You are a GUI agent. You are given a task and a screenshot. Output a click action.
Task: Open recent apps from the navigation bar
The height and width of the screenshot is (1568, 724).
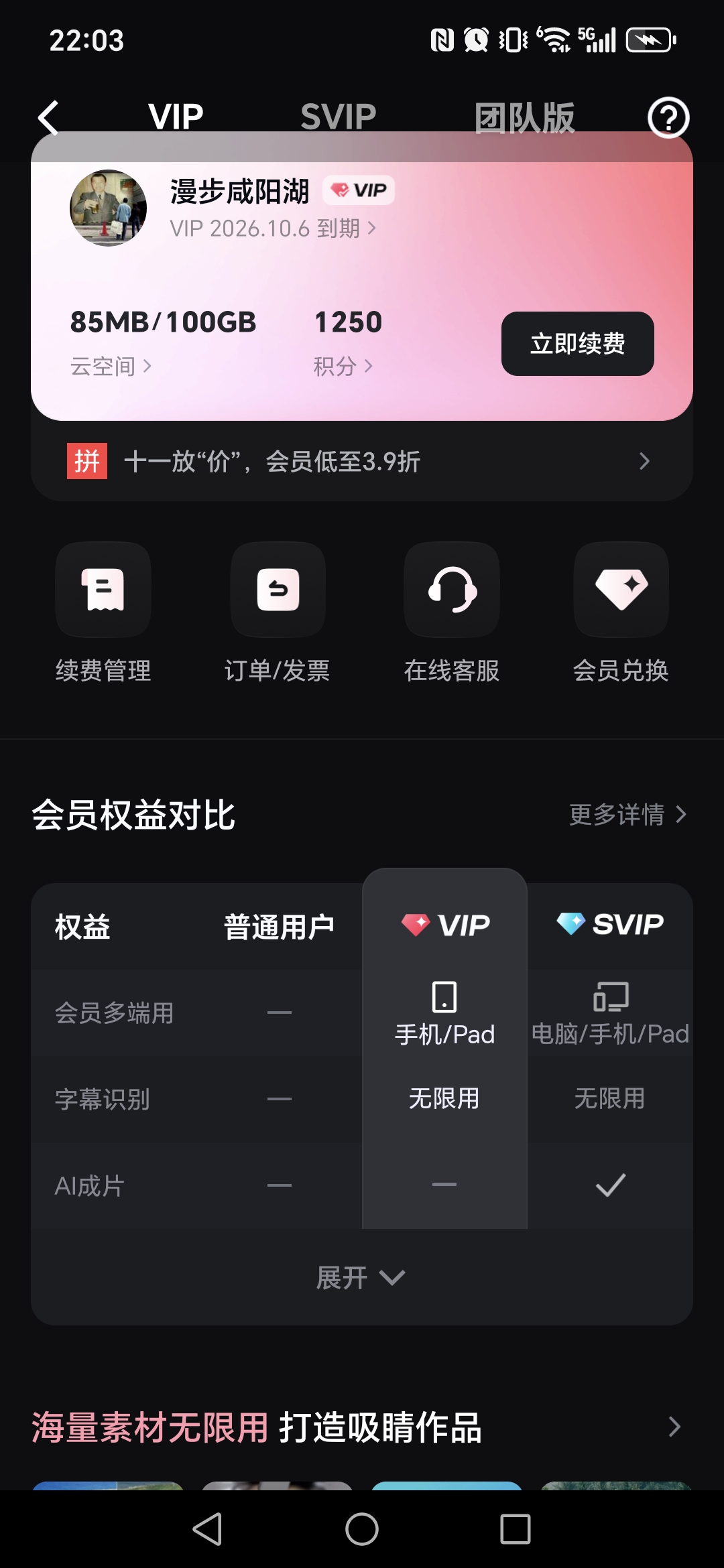click(x=515, y=1529)
